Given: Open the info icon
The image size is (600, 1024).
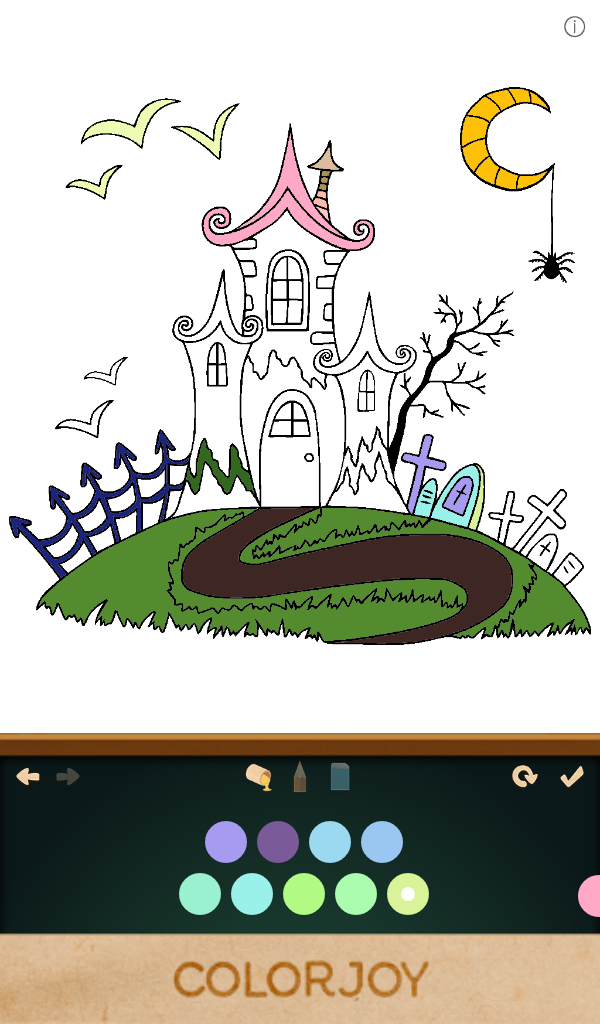Looking at the screenshot, I should tap(574, 27).
